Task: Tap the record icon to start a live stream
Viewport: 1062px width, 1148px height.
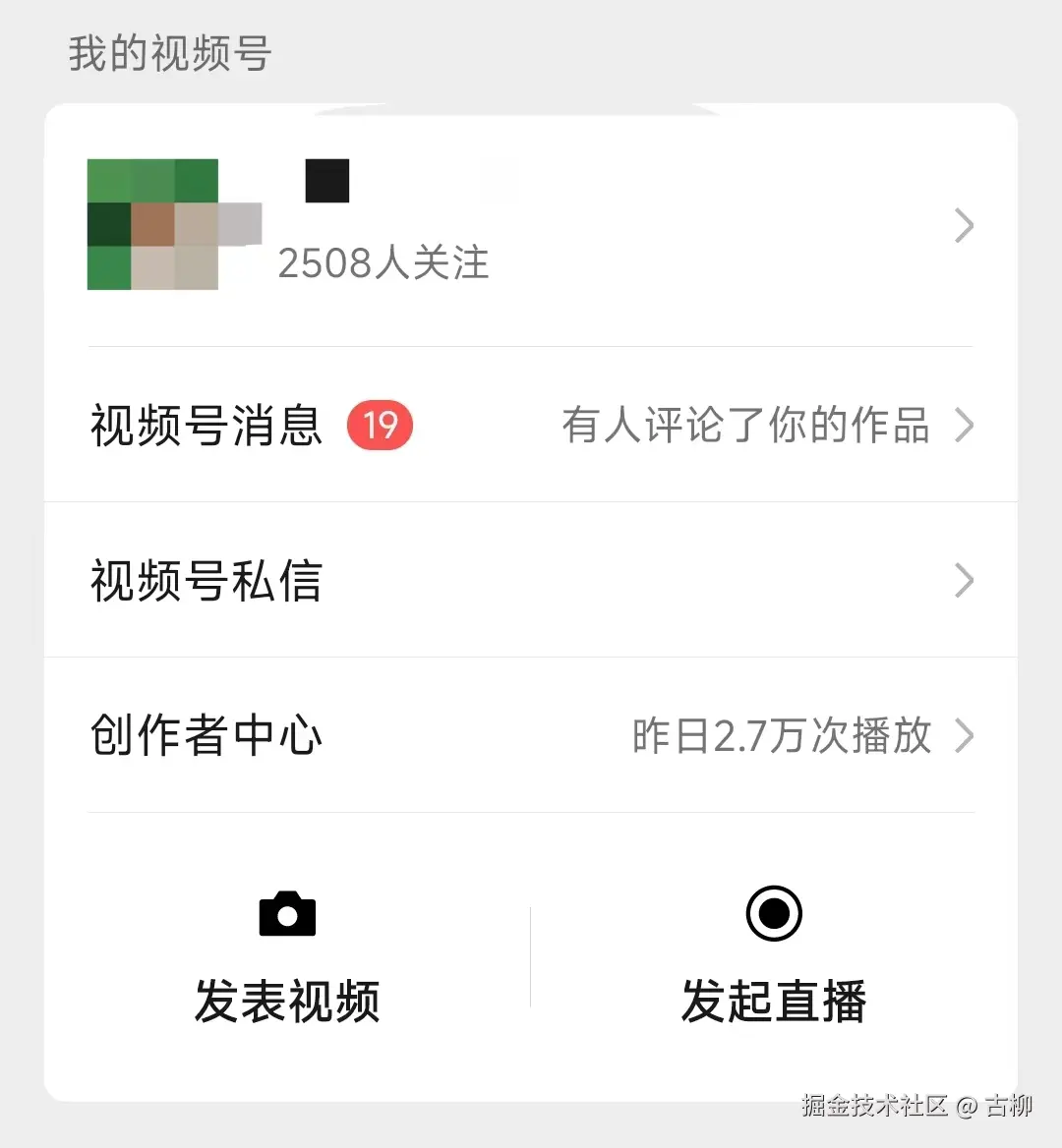Action: coord(773,913)
